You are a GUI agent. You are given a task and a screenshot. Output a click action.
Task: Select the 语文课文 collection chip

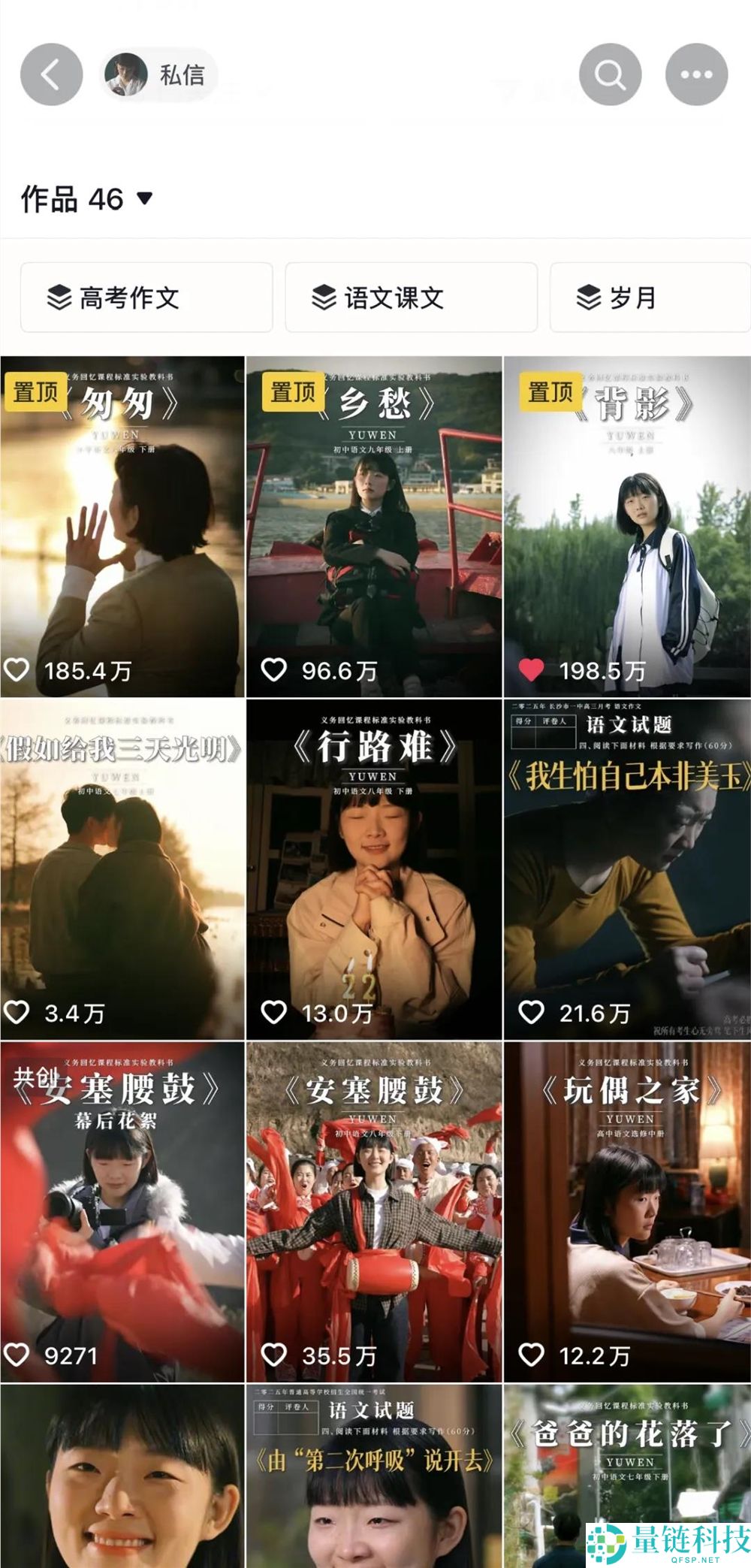pos(411,298)
